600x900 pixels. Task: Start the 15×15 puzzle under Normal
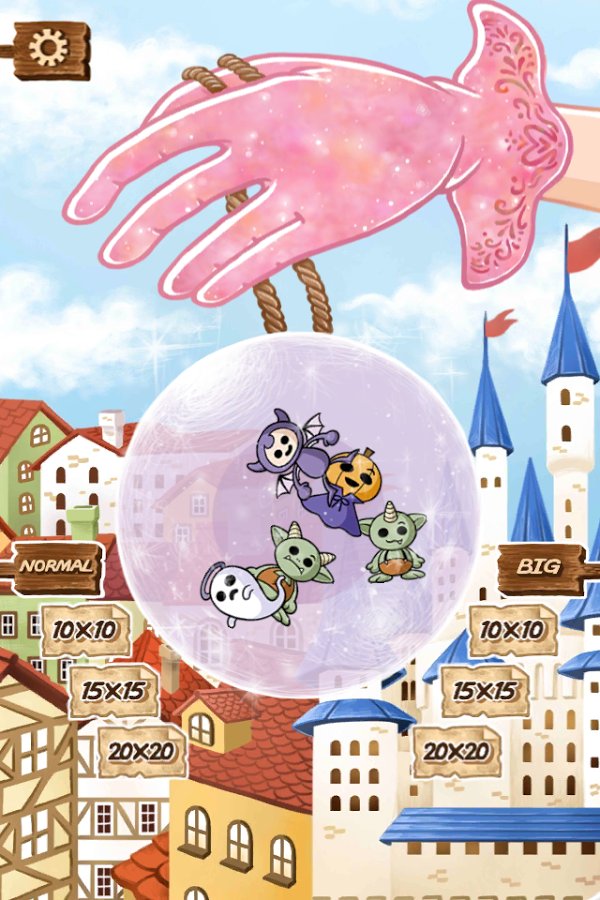pos(113,691)
